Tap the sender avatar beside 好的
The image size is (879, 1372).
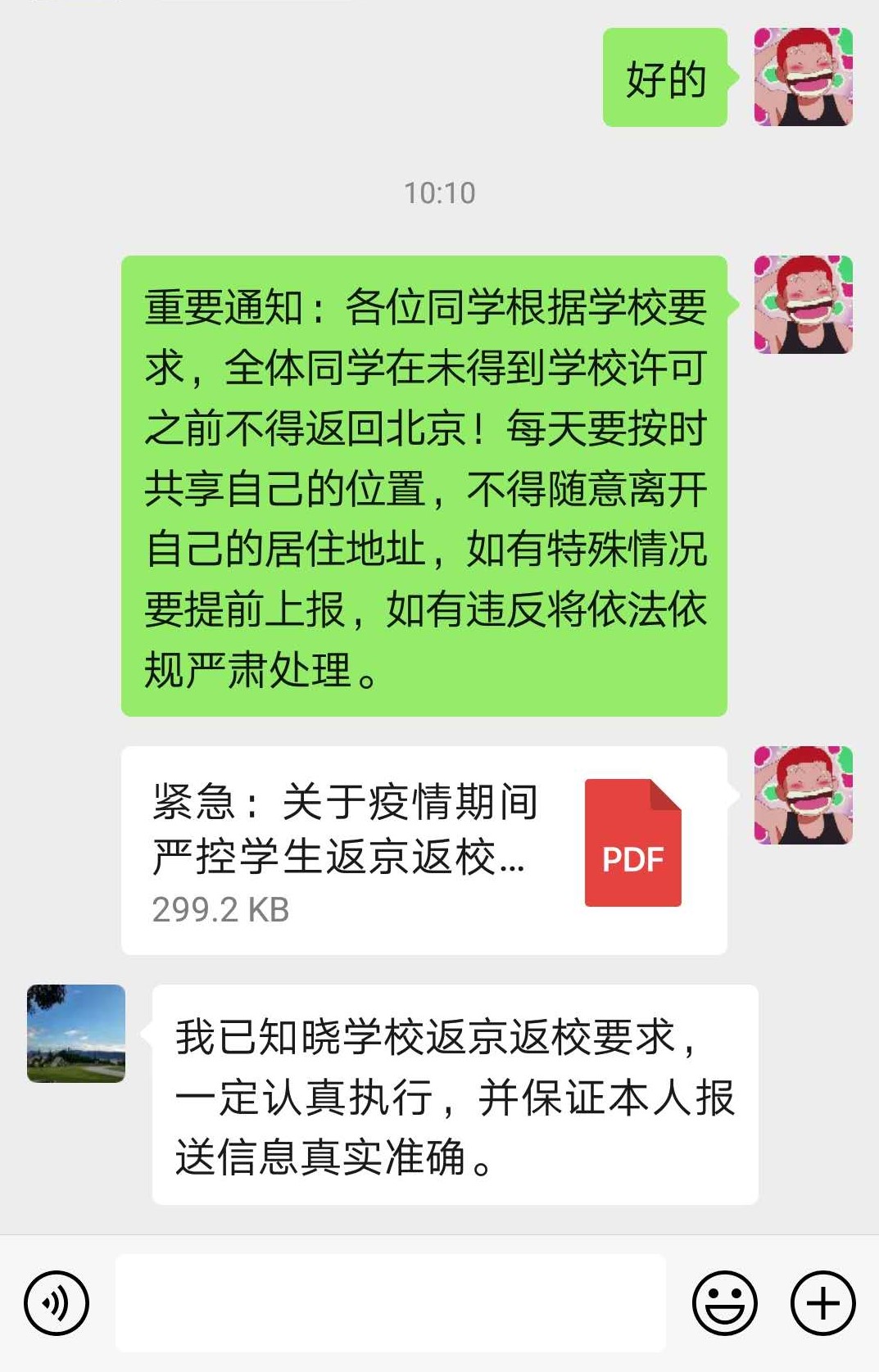[x=803, y=77]
